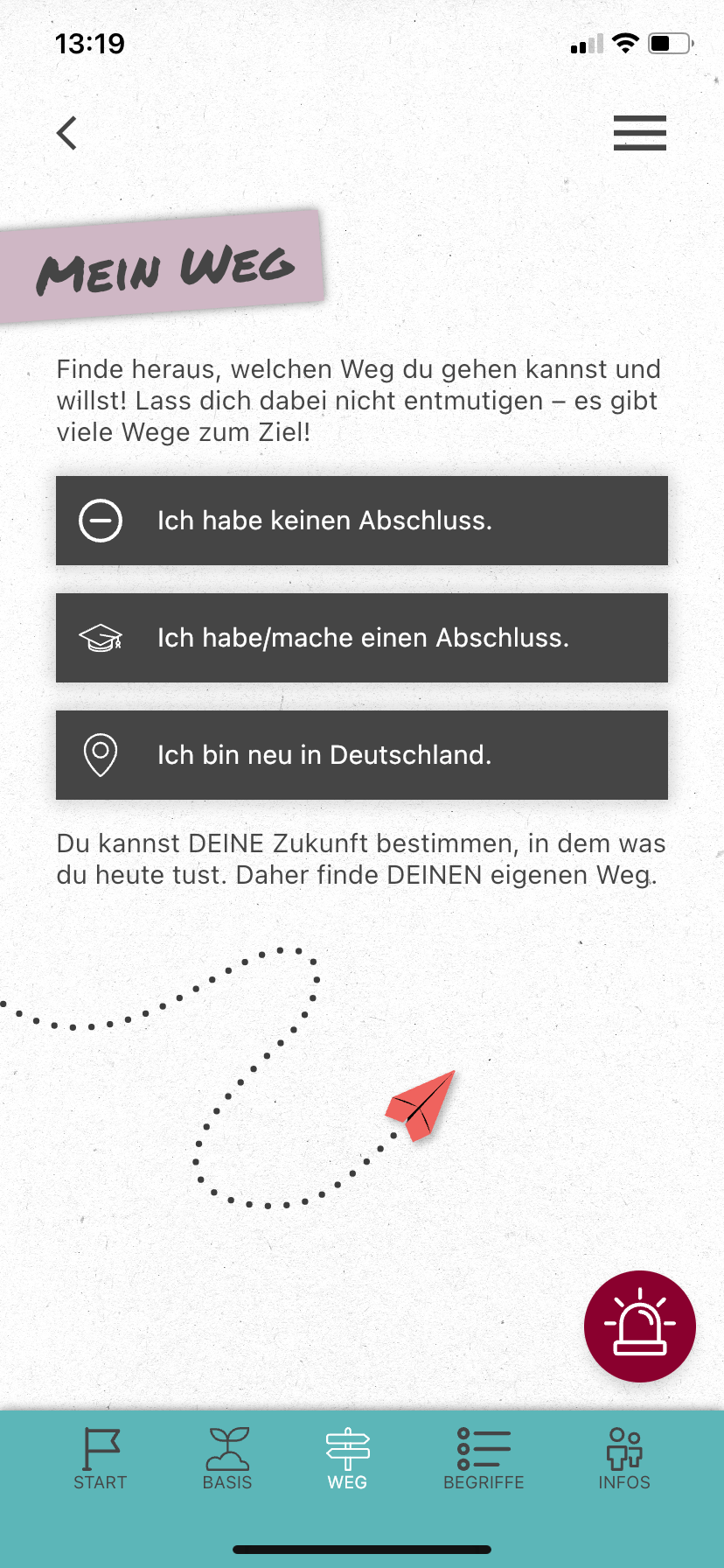Go back to the previous screen
The image size is (724, 1568).
pyautogui.click(x=67, y=133)
